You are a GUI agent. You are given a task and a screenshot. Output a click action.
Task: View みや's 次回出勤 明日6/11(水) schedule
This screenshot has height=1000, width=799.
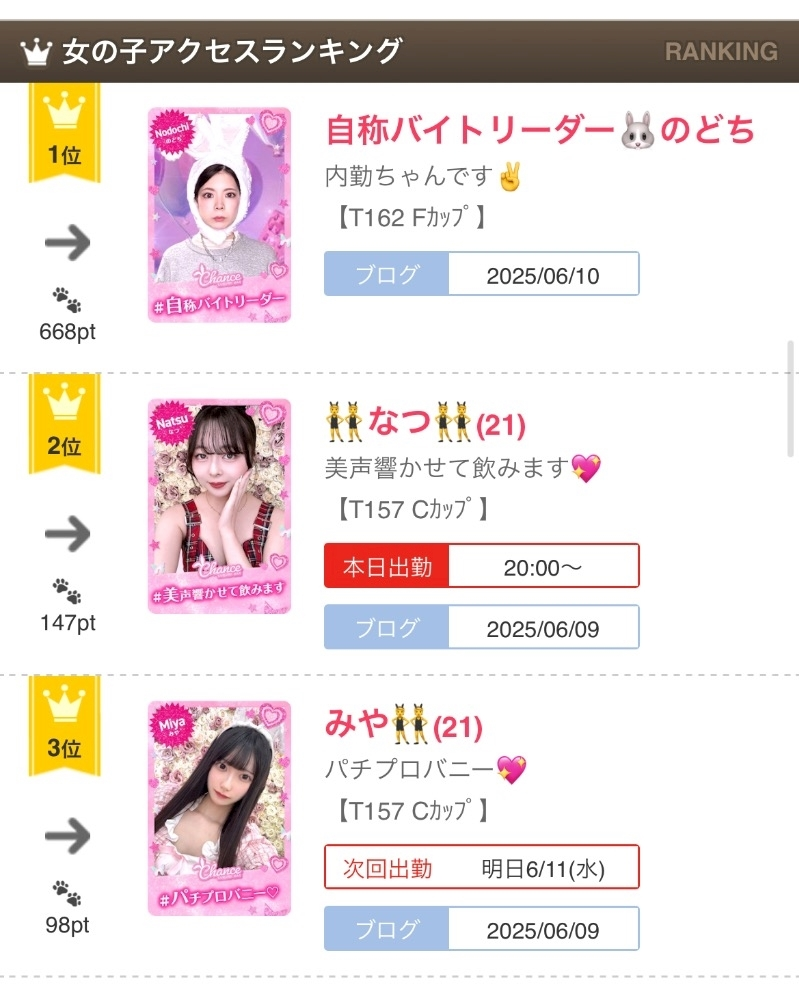(x=481, y=868)
